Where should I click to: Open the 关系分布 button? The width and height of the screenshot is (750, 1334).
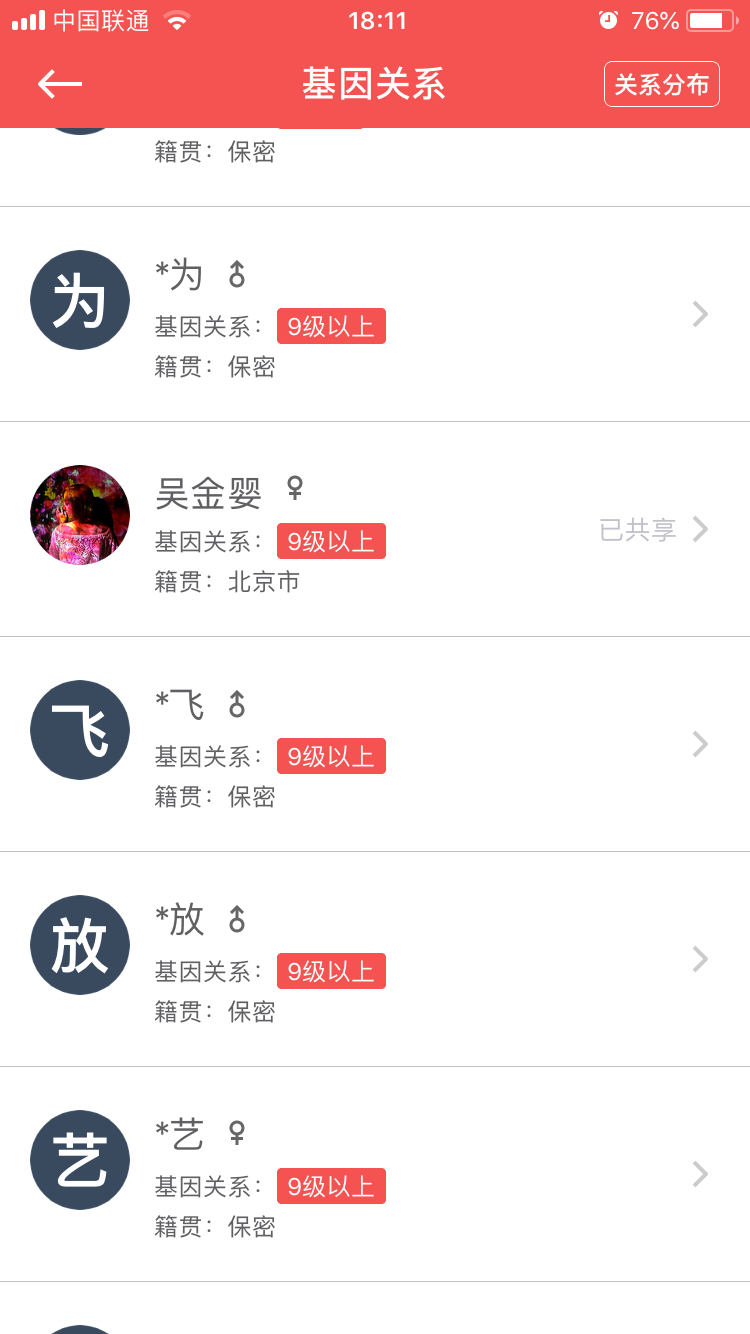coord(662,84)
